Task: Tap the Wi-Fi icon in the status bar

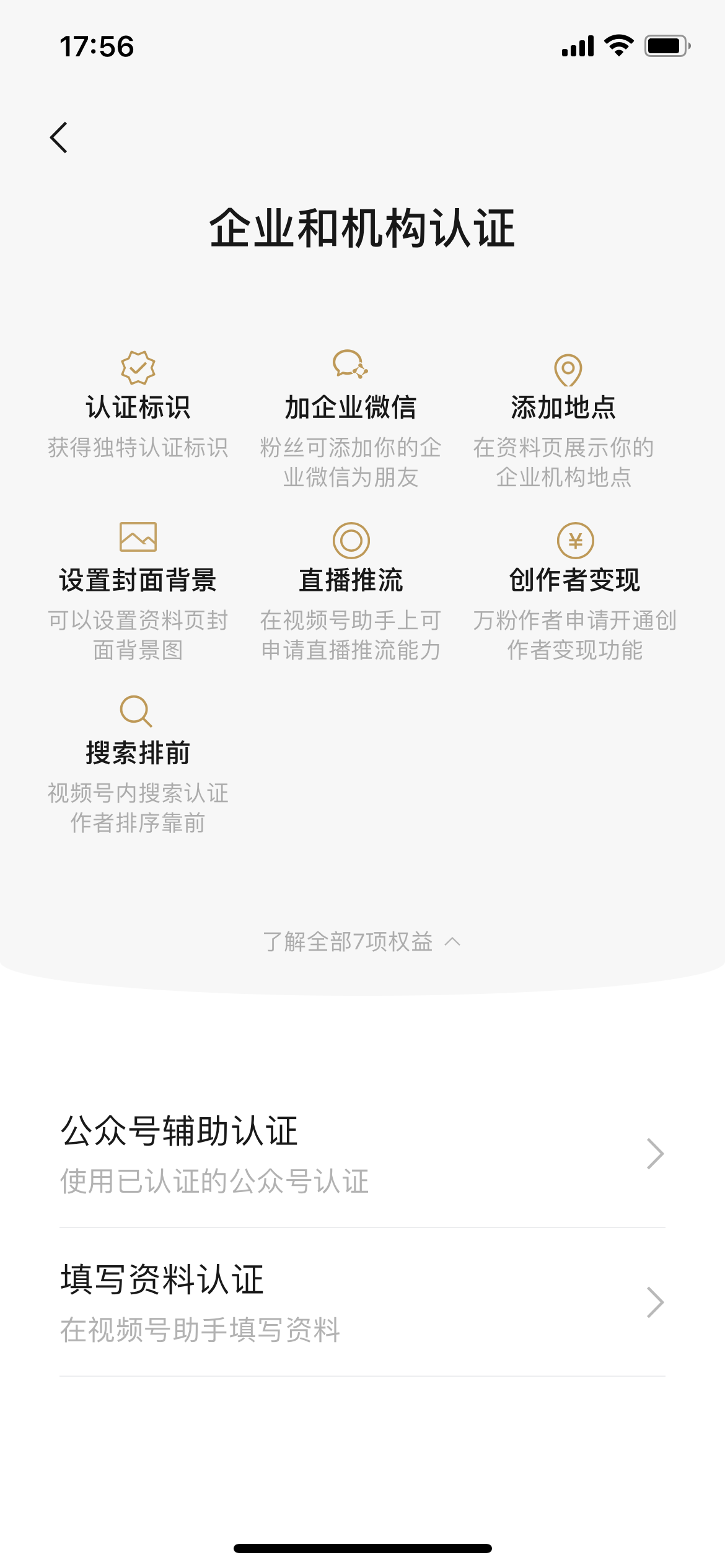Action: tap(618, 45)
